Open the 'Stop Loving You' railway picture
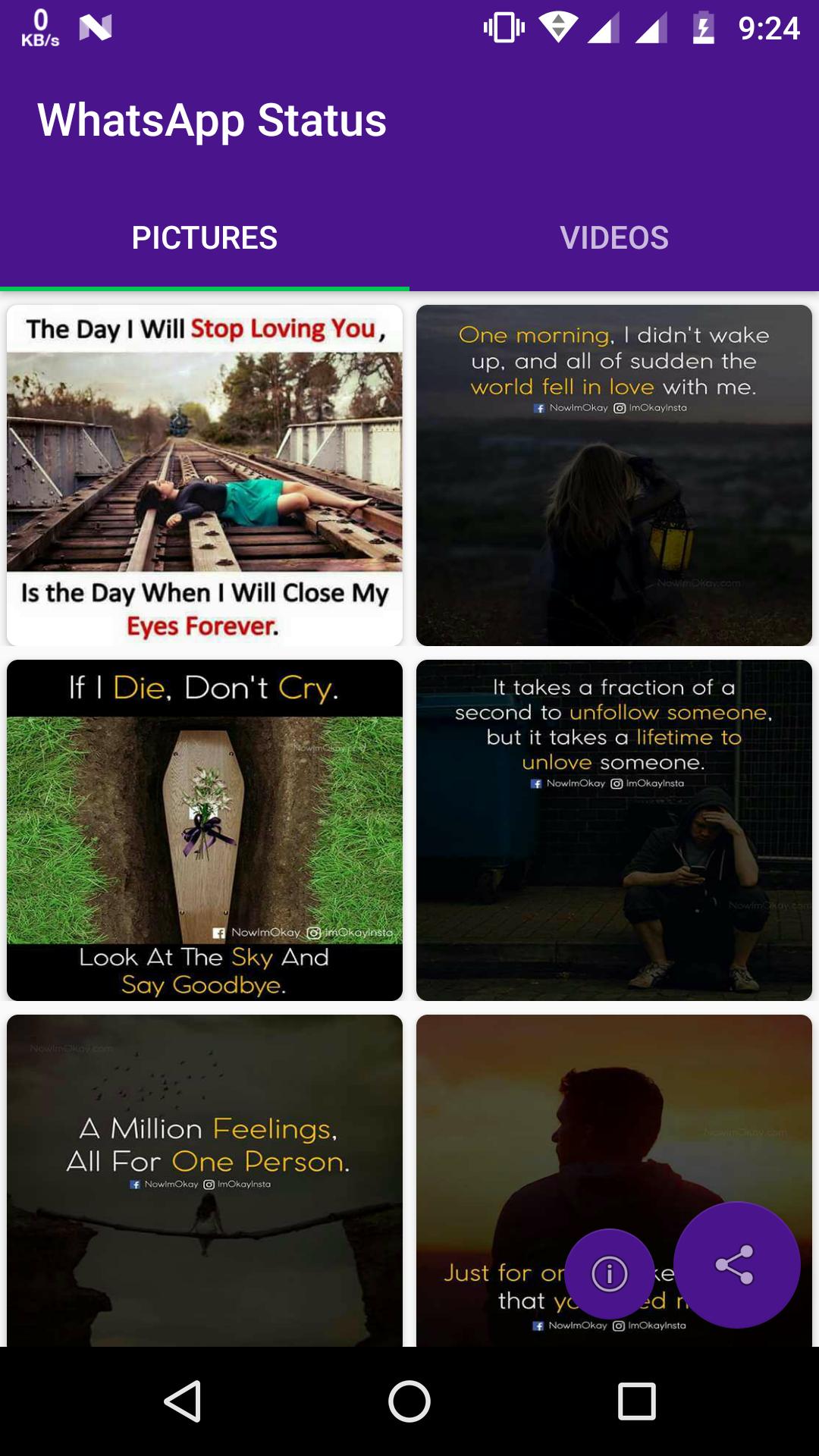Screen dimensions: 819x1456 point(205,475)
